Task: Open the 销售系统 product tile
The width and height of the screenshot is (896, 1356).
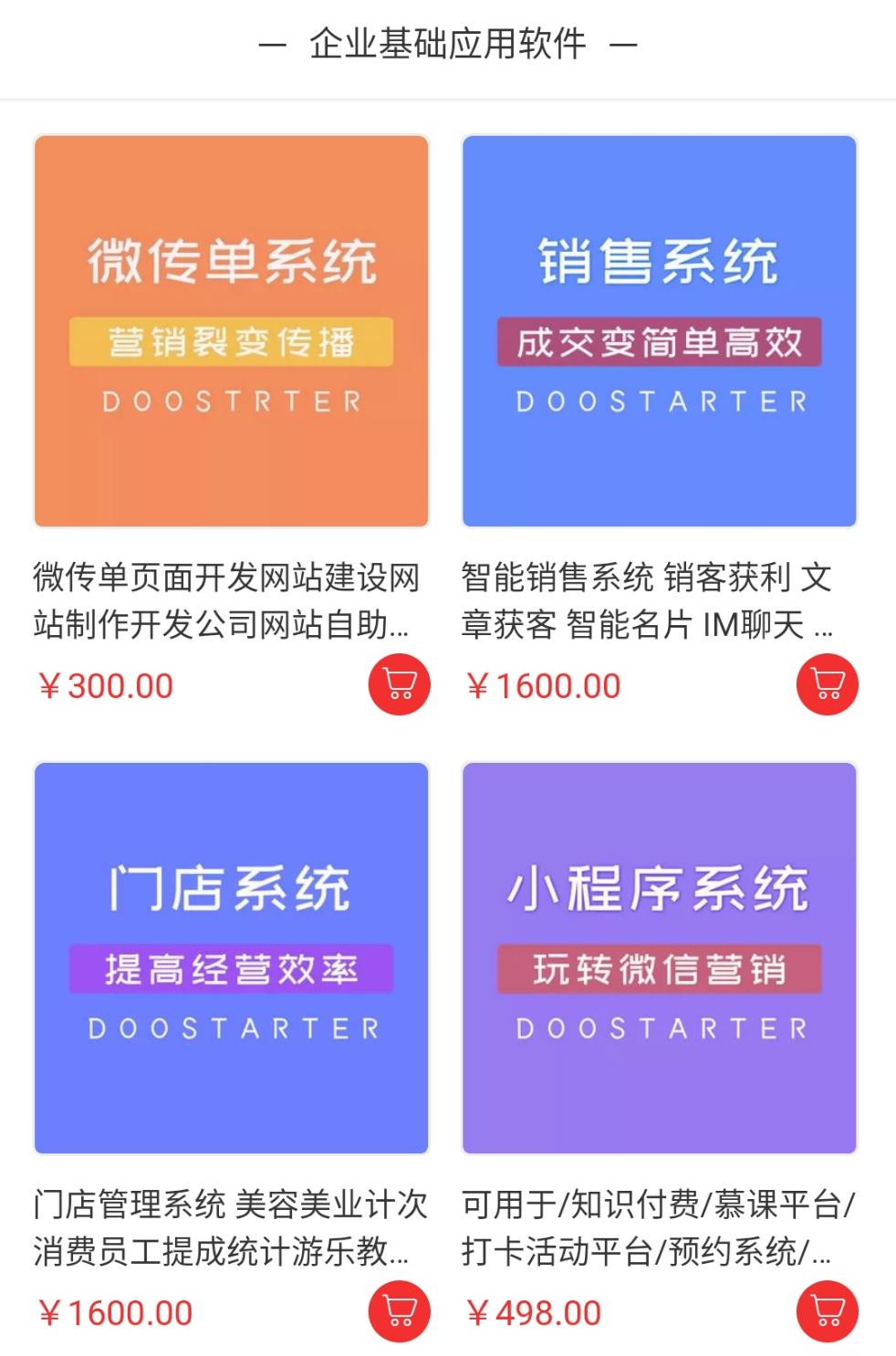Action: click(659, 331)
